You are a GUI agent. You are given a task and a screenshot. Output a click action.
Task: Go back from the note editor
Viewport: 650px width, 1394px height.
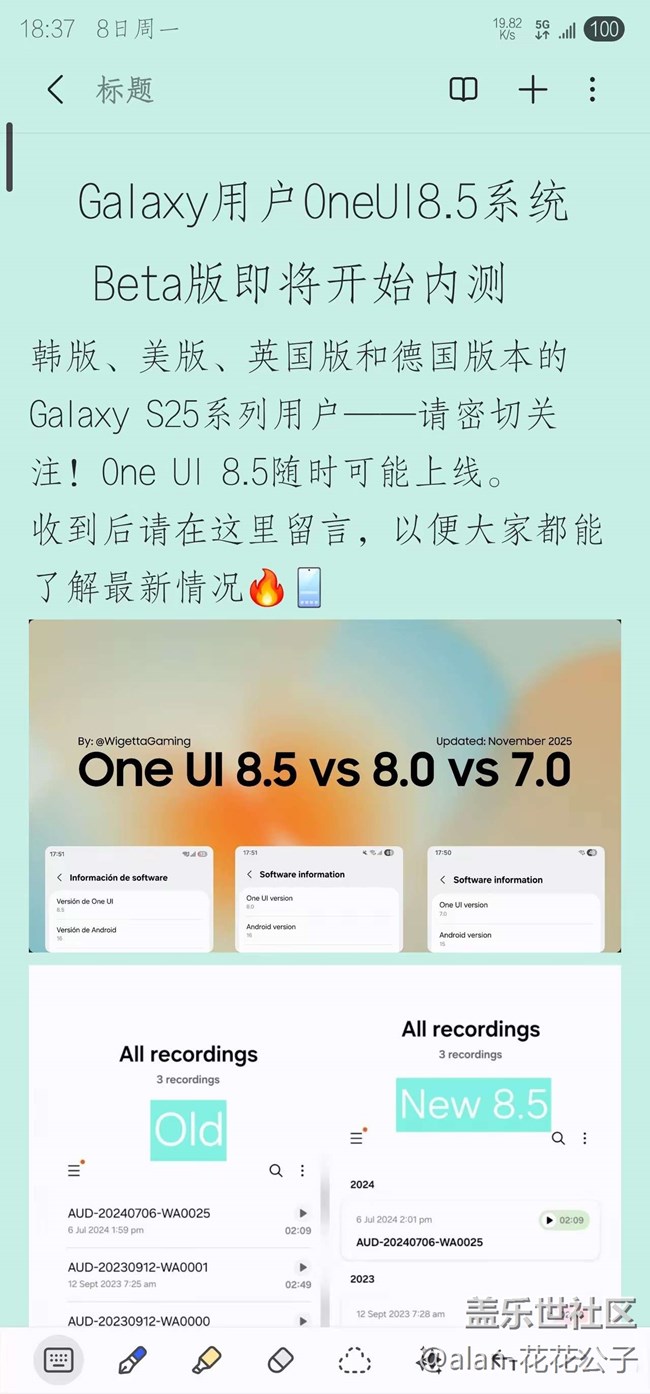[x=56, y=90]
